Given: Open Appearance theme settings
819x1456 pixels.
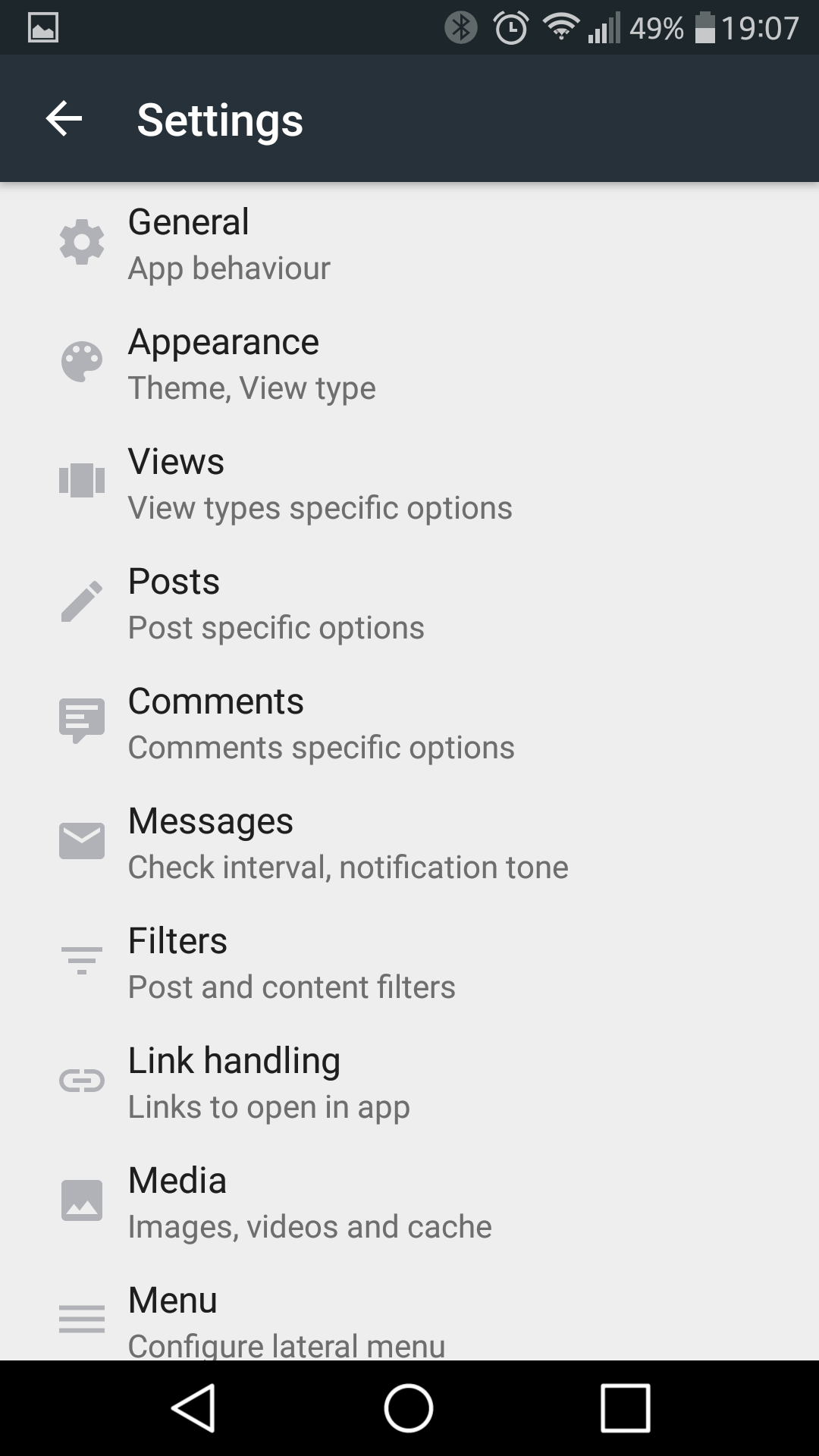Looking at the screenshot, I should [x=409, y=363].
